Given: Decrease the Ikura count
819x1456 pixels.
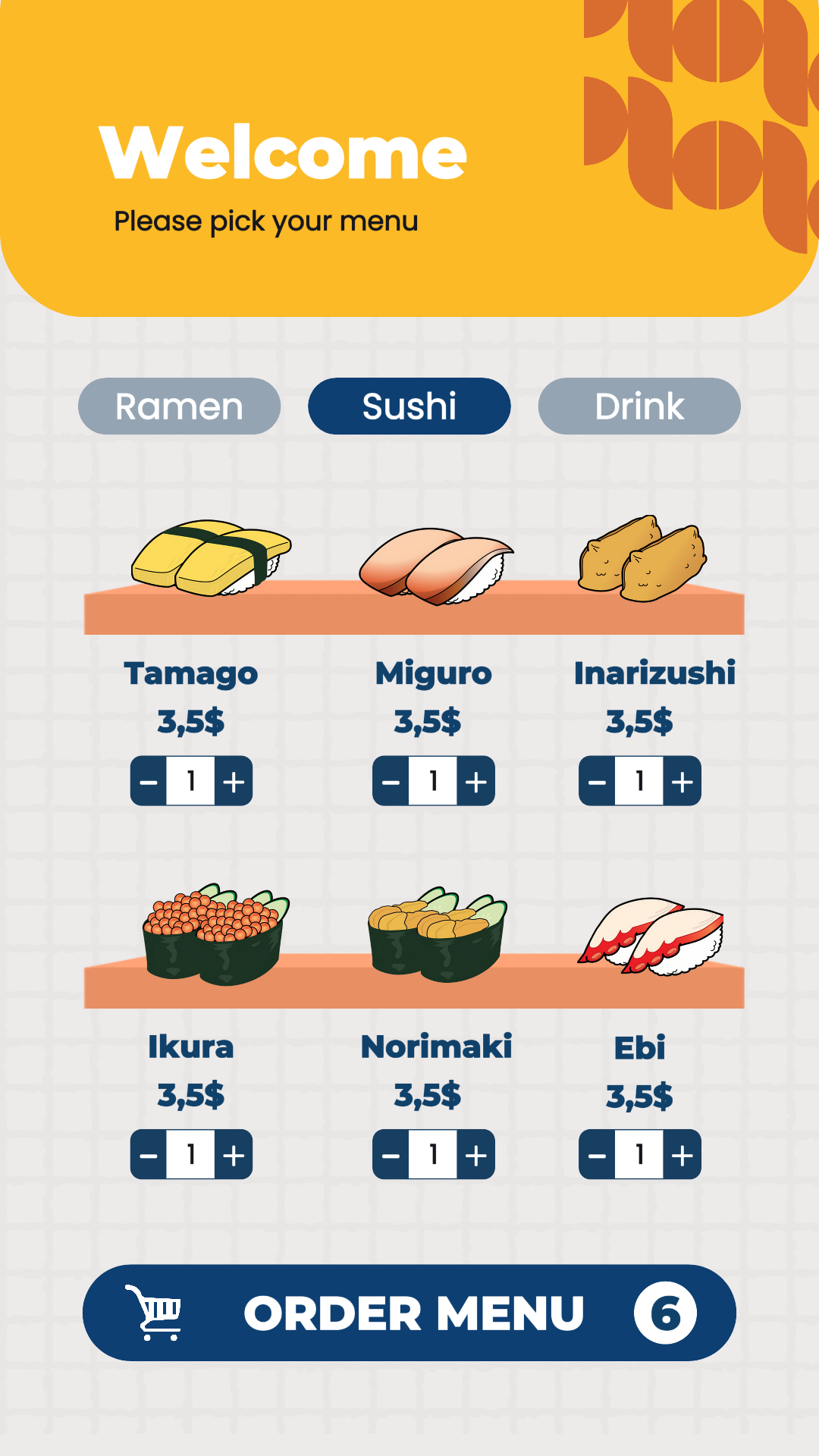Looking at the screenshot, I should (149, 1155).
